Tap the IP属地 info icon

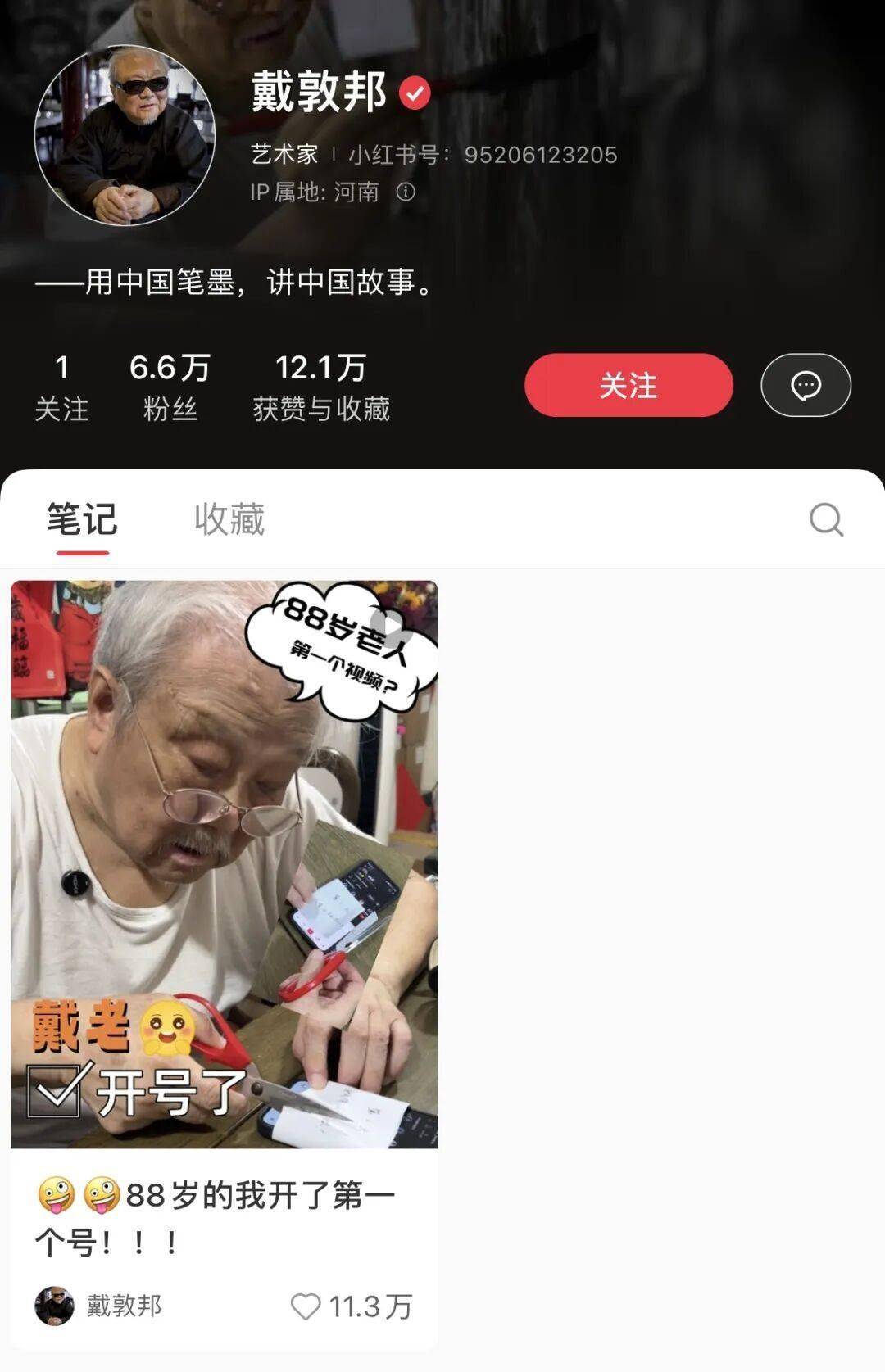point(406,192)
